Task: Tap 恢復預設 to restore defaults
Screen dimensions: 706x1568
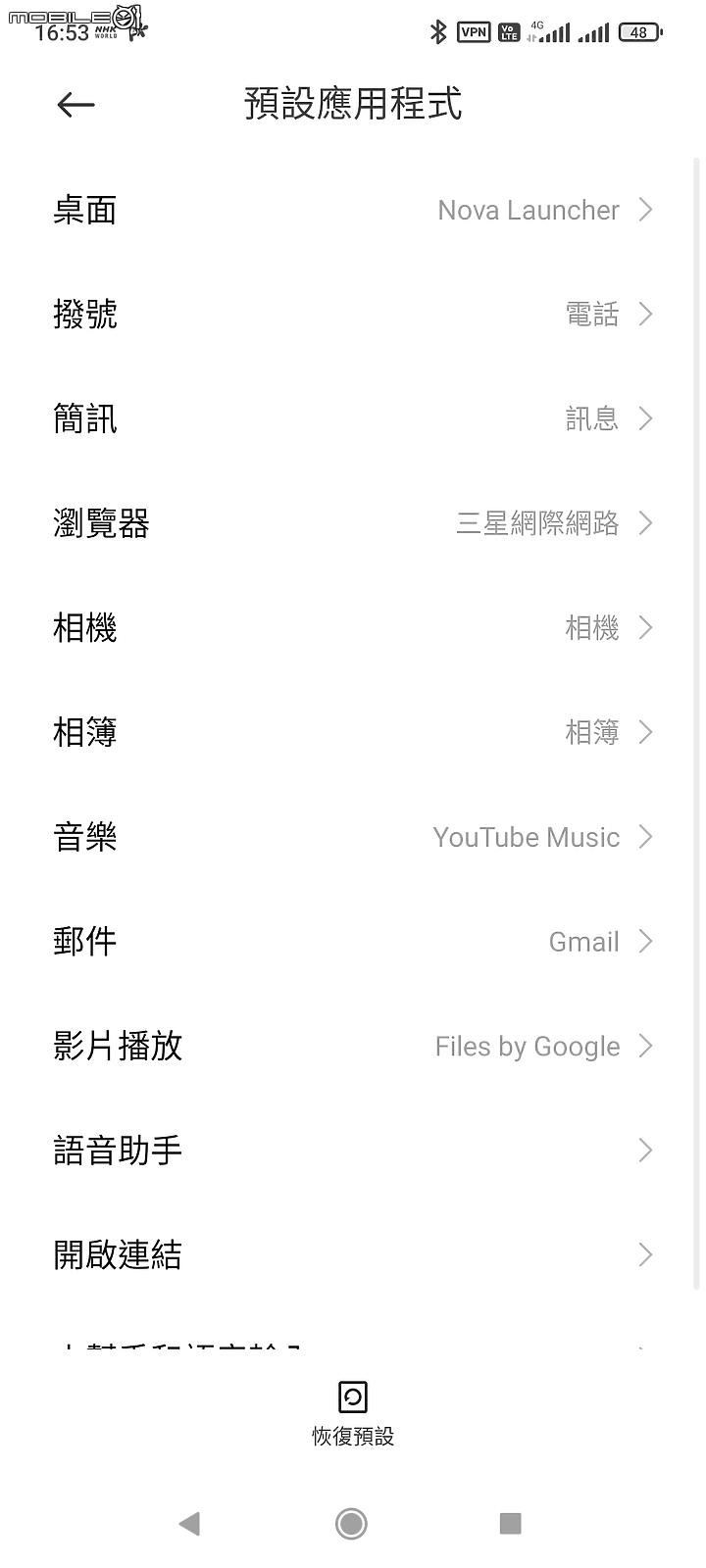Action: [x=353, y=1414]
